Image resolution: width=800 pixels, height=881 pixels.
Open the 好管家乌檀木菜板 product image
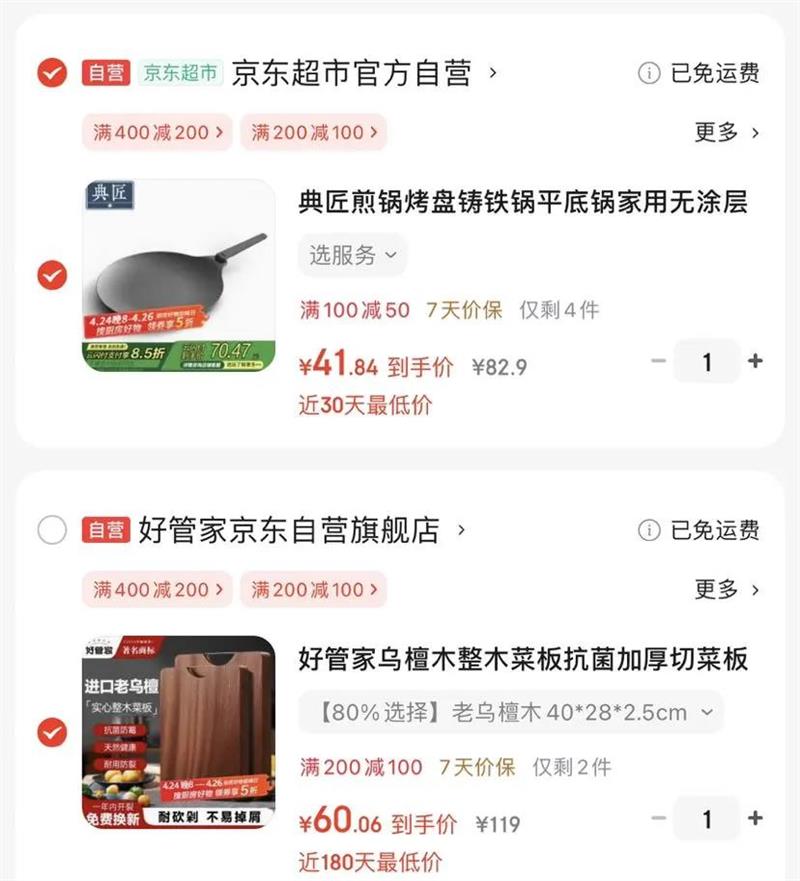[179, 732]
